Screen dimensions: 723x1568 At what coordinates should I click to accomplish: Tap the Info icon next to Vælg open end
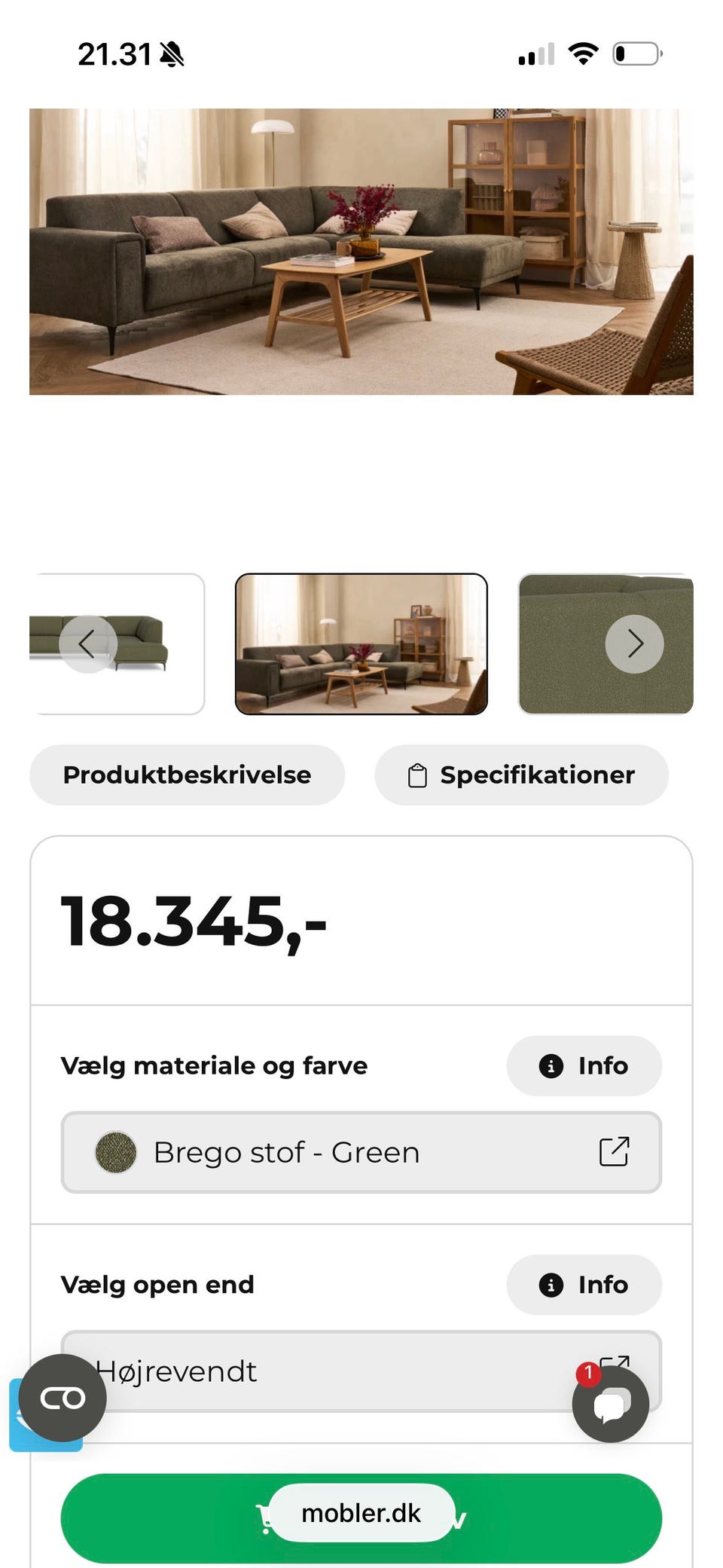pos(551,1285)
